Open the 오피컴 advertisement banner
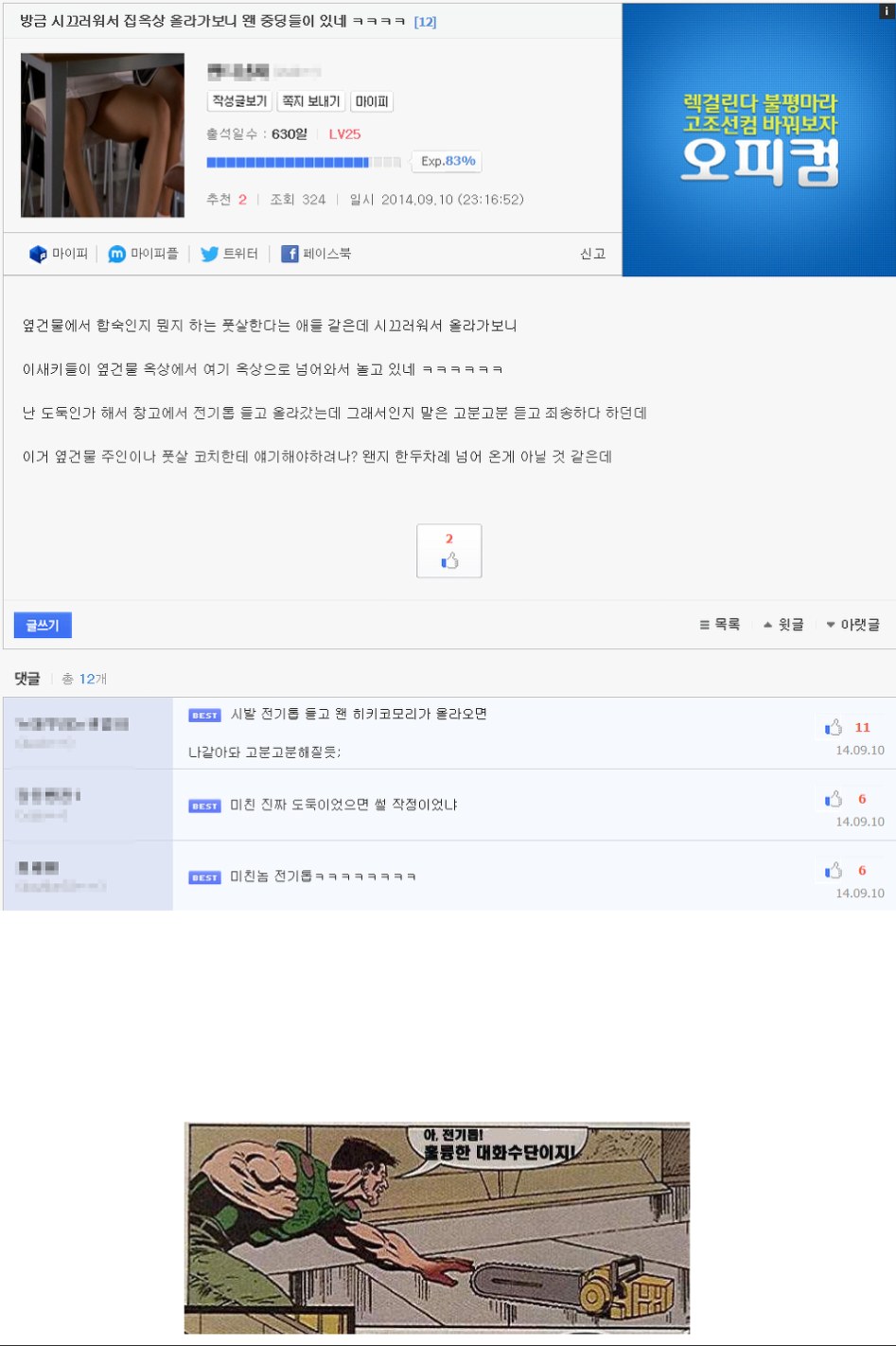The height and width of the screenshot is (1346, 896). (x=759, y=140)
